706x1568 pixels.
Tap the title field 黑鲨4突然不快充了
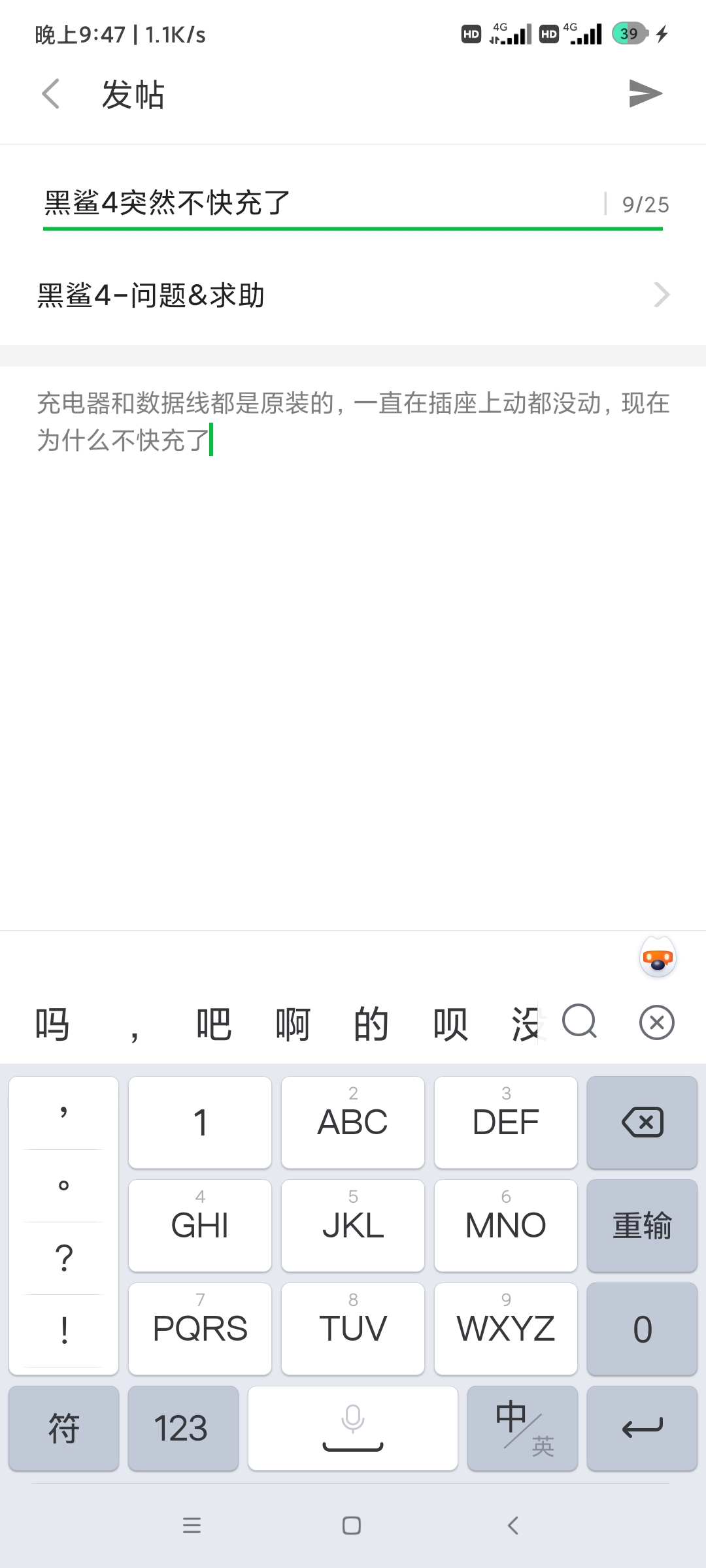320,203
